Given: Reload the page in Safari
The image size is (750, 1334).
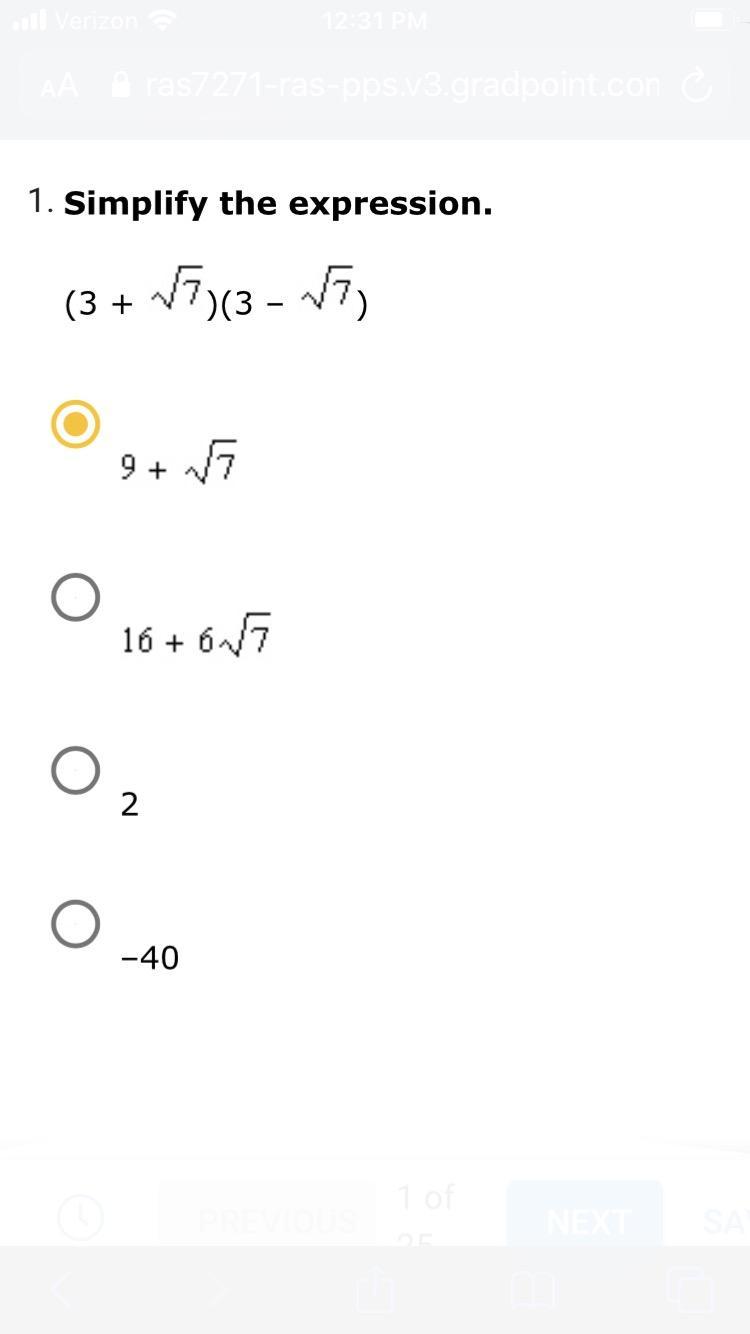Looking at the screenshot, I should coord(696,87).
